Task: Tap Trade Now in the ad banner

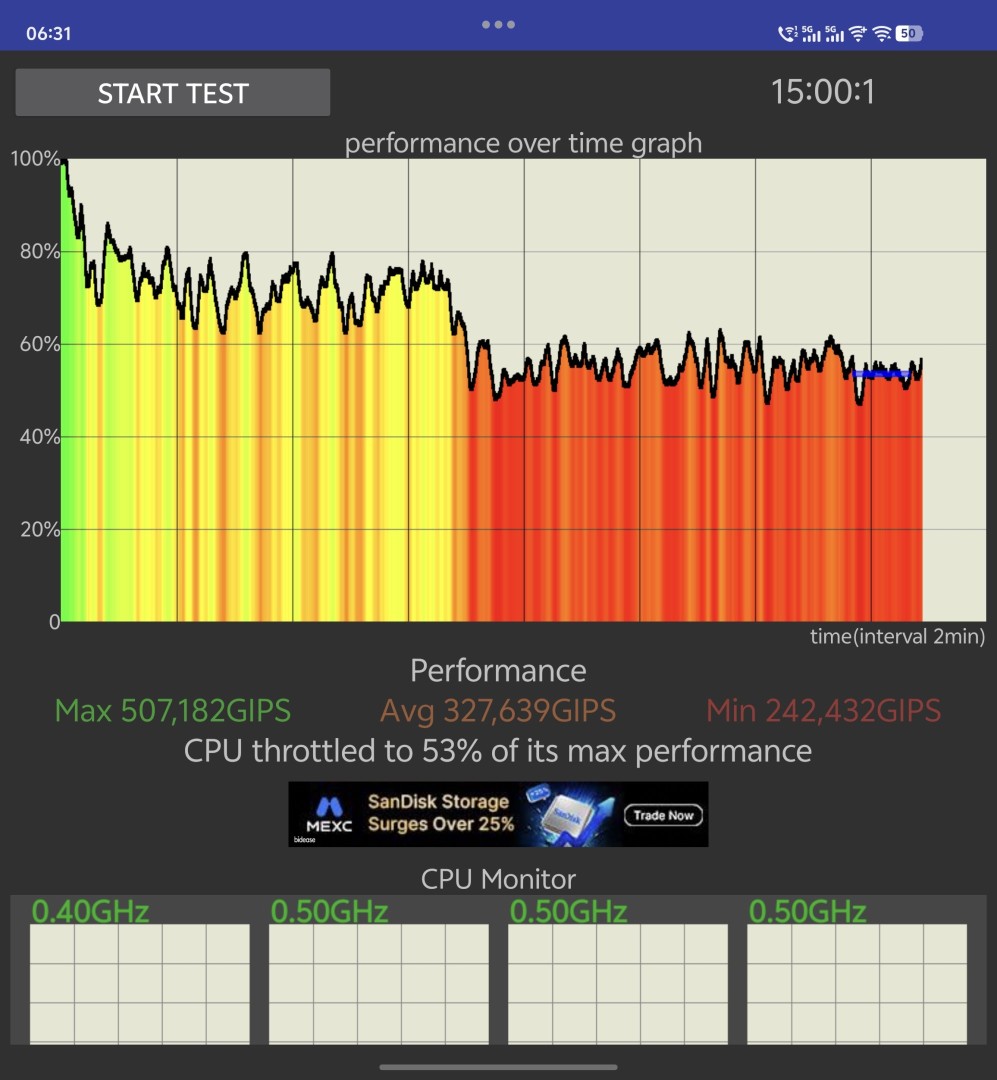Action: click(663, 816)
